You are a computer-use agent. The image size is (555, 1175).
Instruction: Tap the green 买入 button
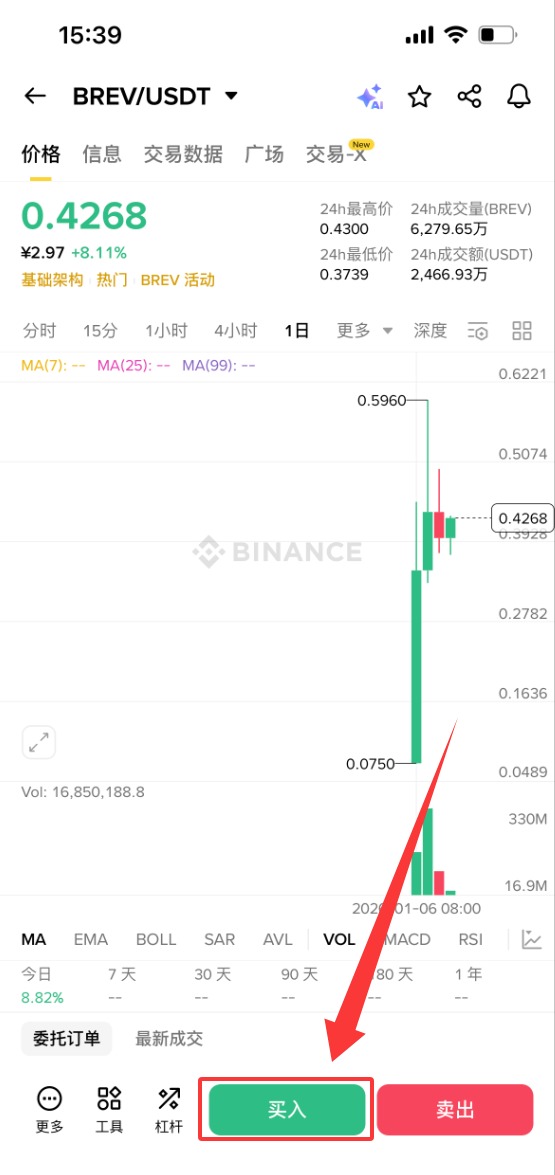click(287, 1110)
